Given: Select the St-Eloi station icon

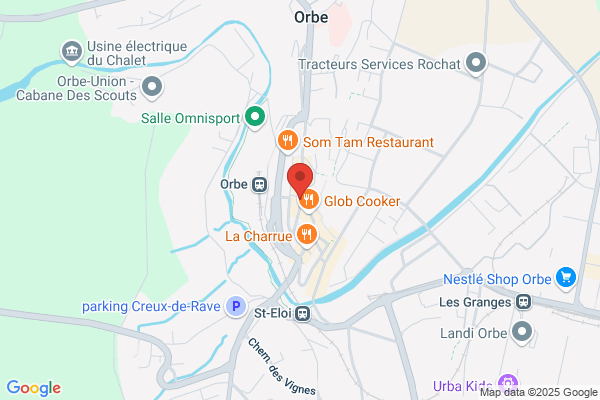Looking at the screenshot, I should (303, 313).
